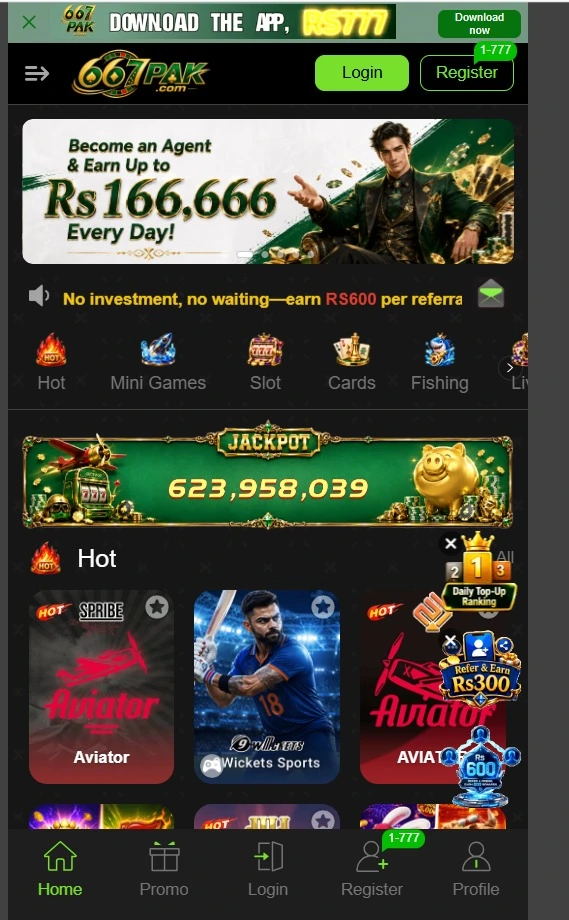Open the messages envelope icon
Screen dimensions: 569x920
tap(490, 294)
